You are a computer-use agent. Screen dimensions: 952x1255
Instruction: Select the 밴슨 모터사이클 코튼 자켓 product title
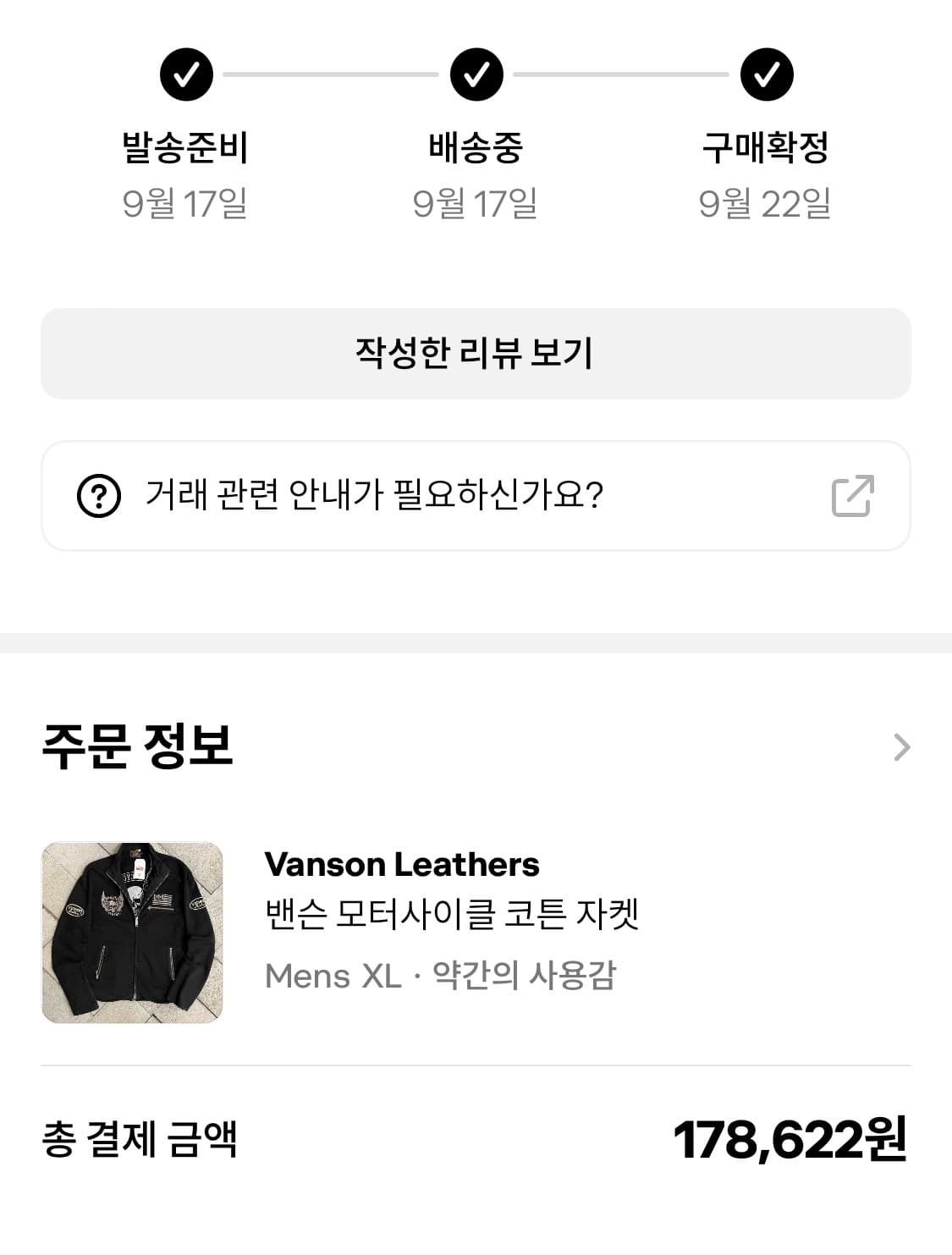pos(453,912)
